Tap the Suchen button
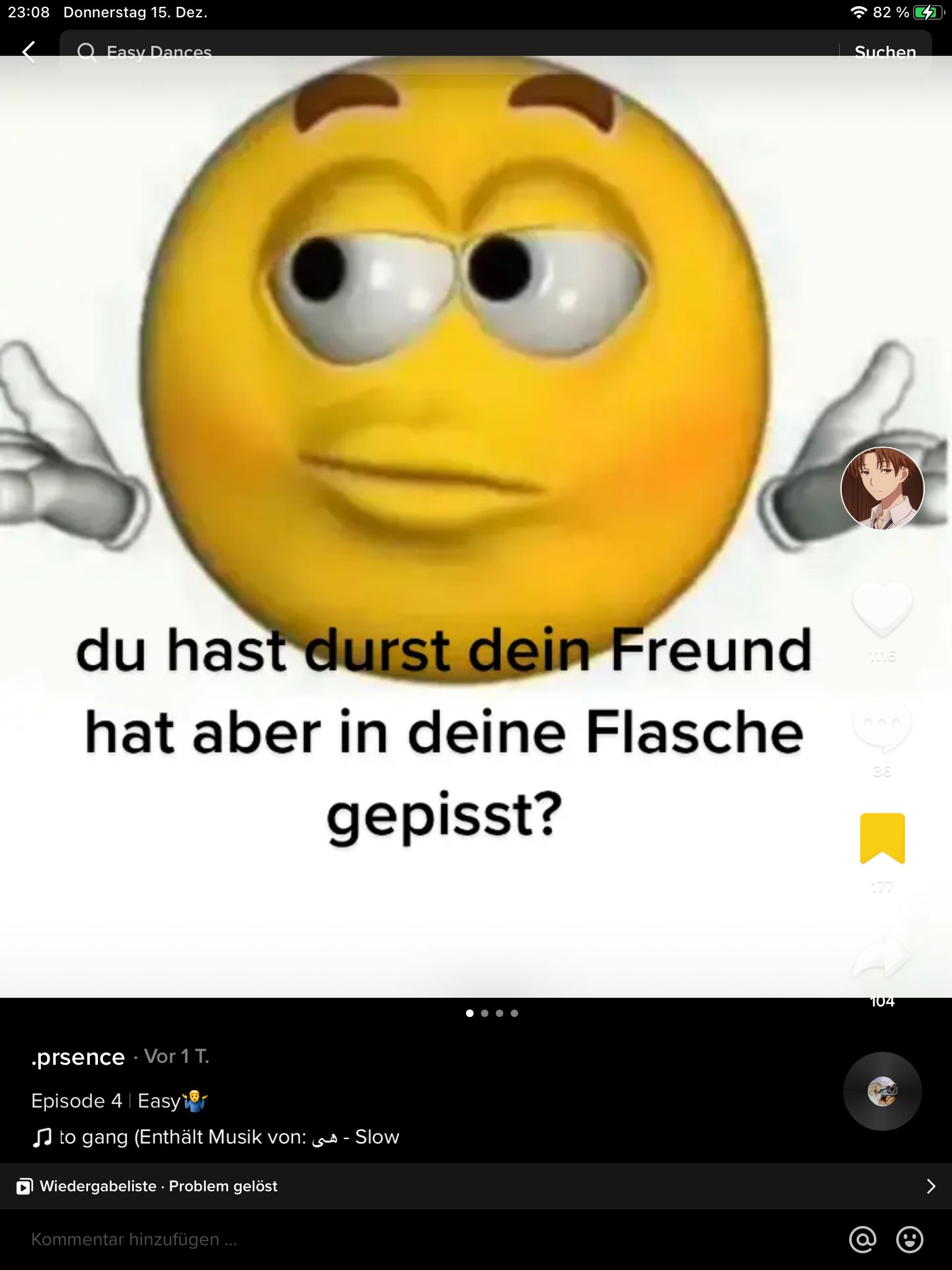 click(884, 52)
